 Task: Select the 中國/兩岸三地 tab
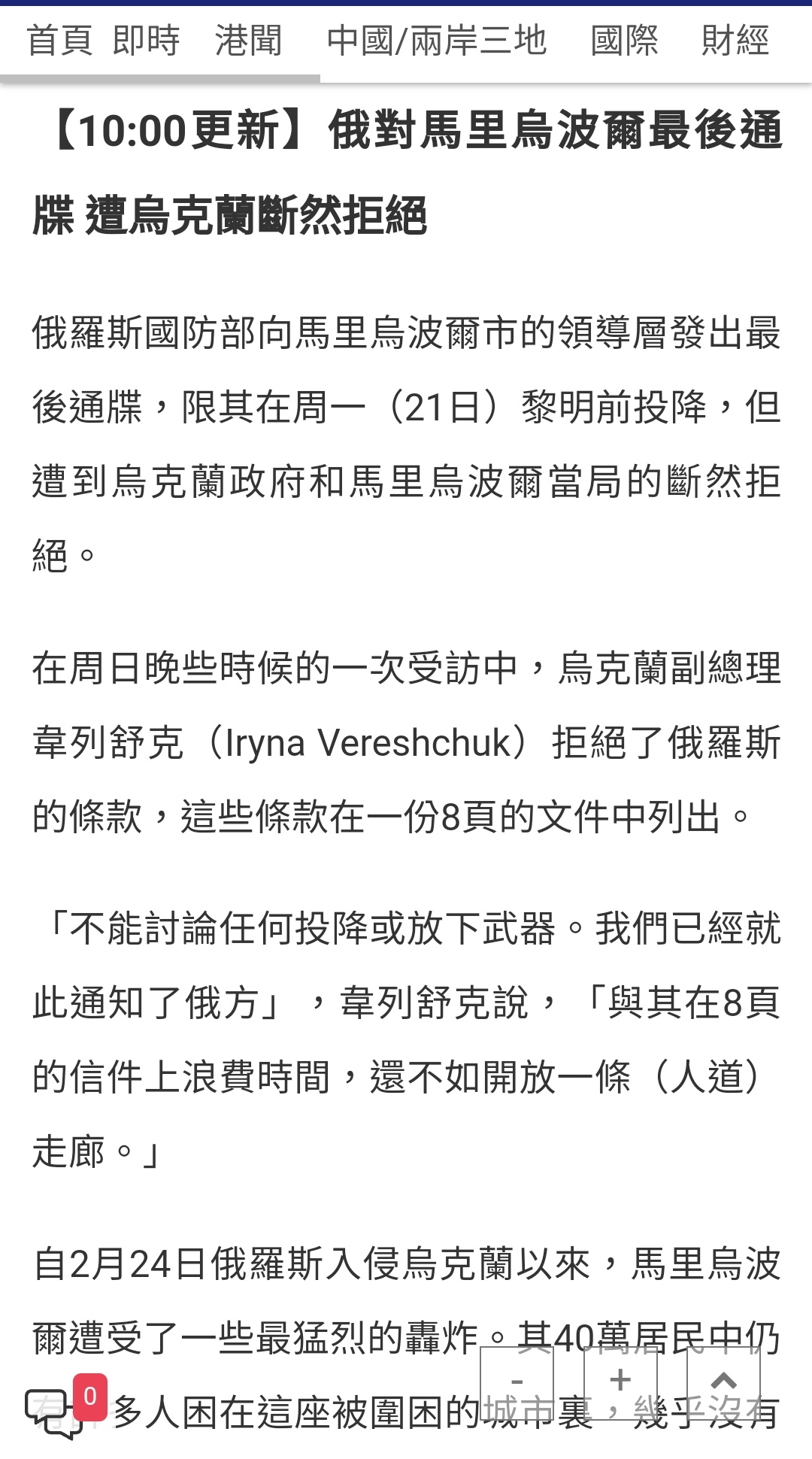(x=436, y=41)
